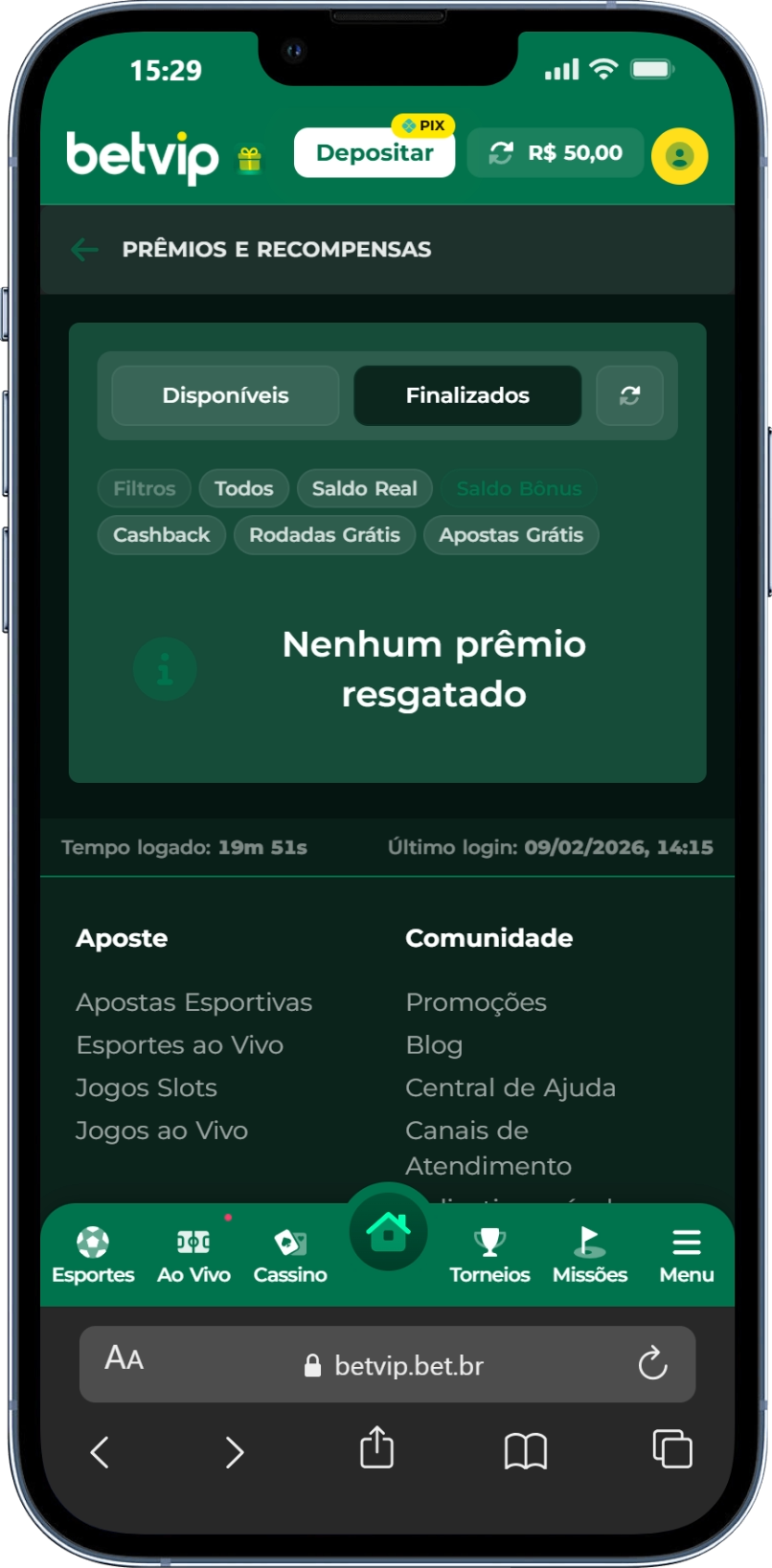Switch to the Disponíveis tab
The height and width of the screenshot is (1568, 772).
click(x=225, y=395)
